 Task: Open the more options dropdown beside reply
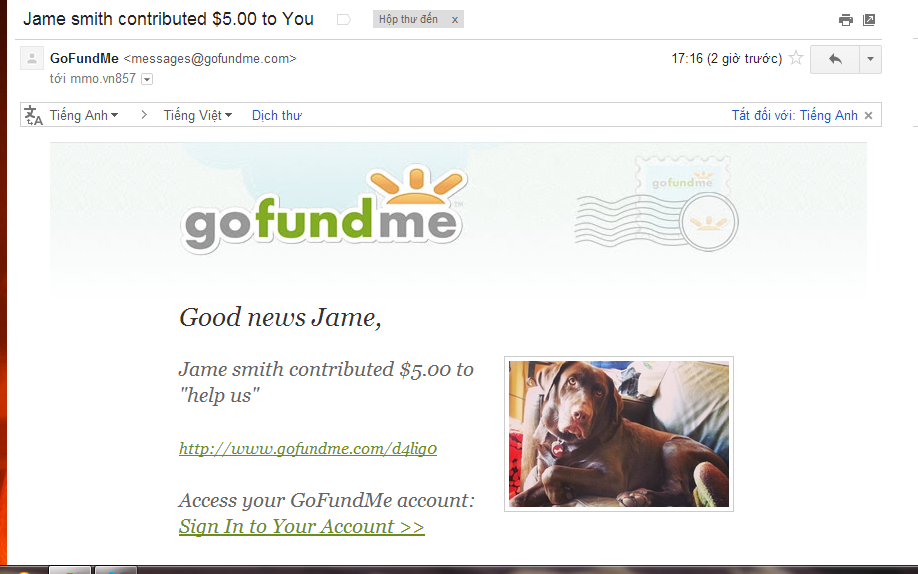click(870, 59)
